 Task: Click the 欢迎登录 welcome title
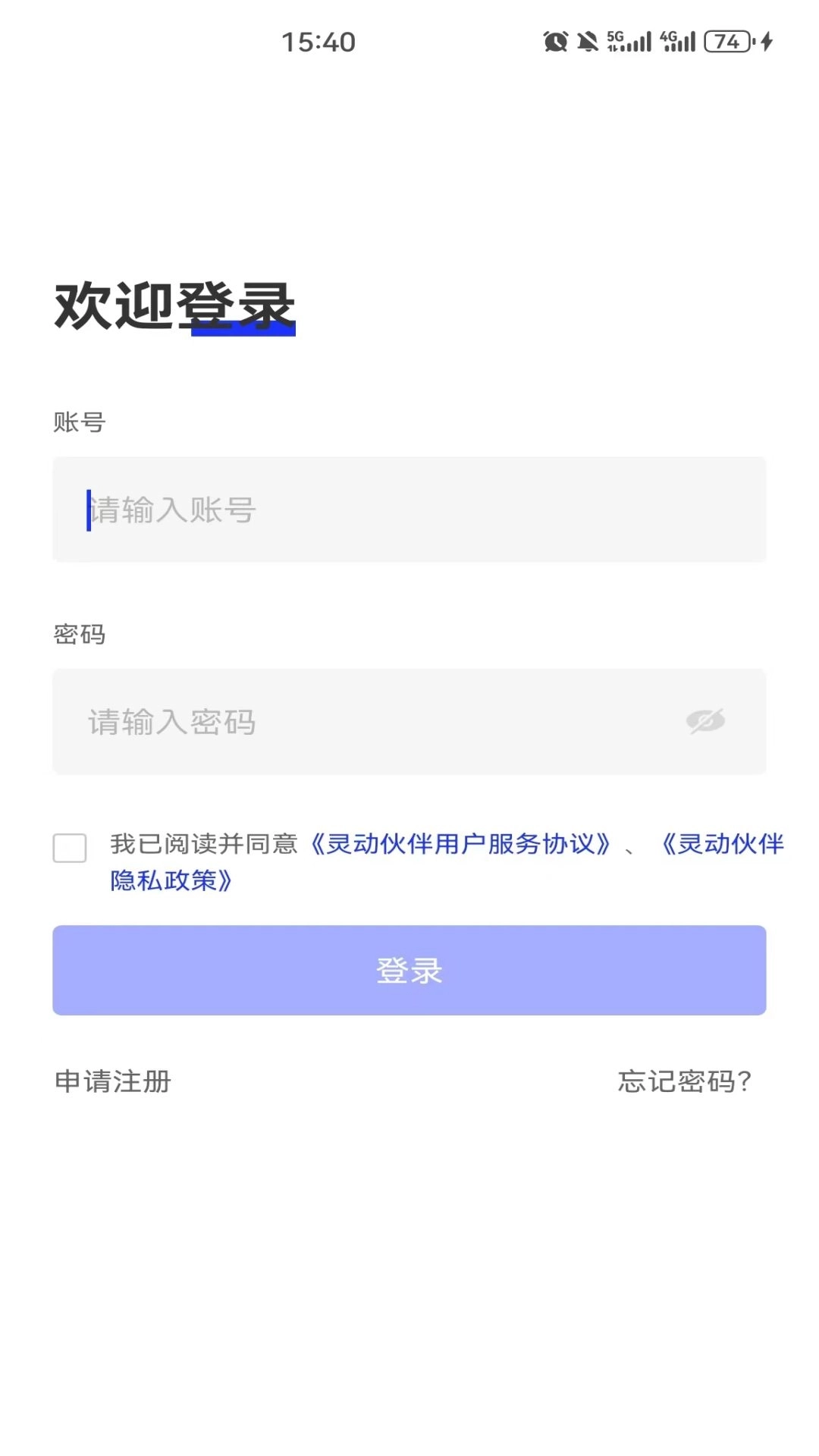(174, 303)
